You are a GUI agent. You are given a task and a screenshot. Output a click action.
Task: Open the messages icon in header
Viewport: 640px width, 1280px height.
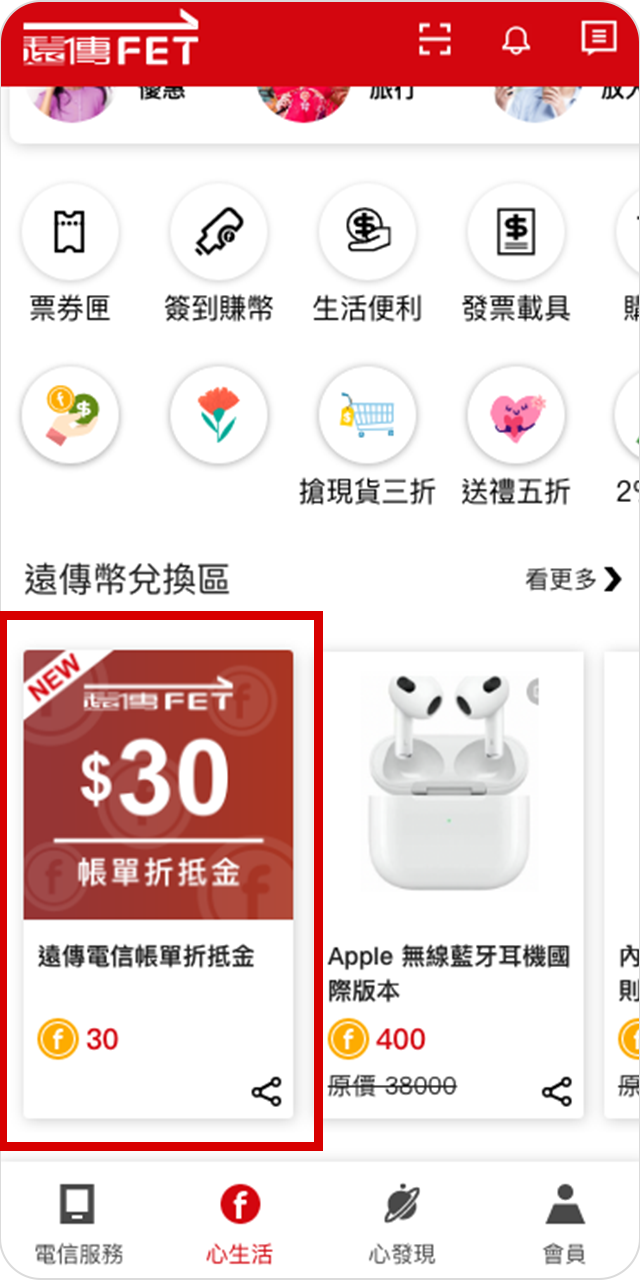tap(598, 39)
